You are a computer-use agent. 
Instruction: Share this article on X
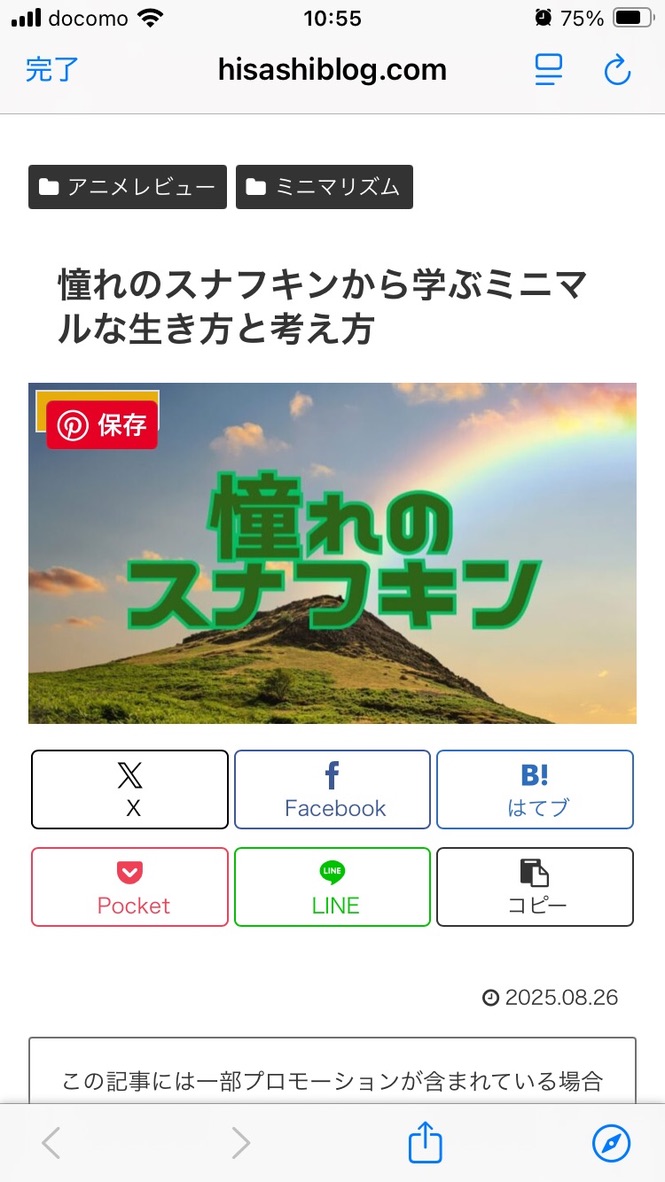click(x=130, y=789)
